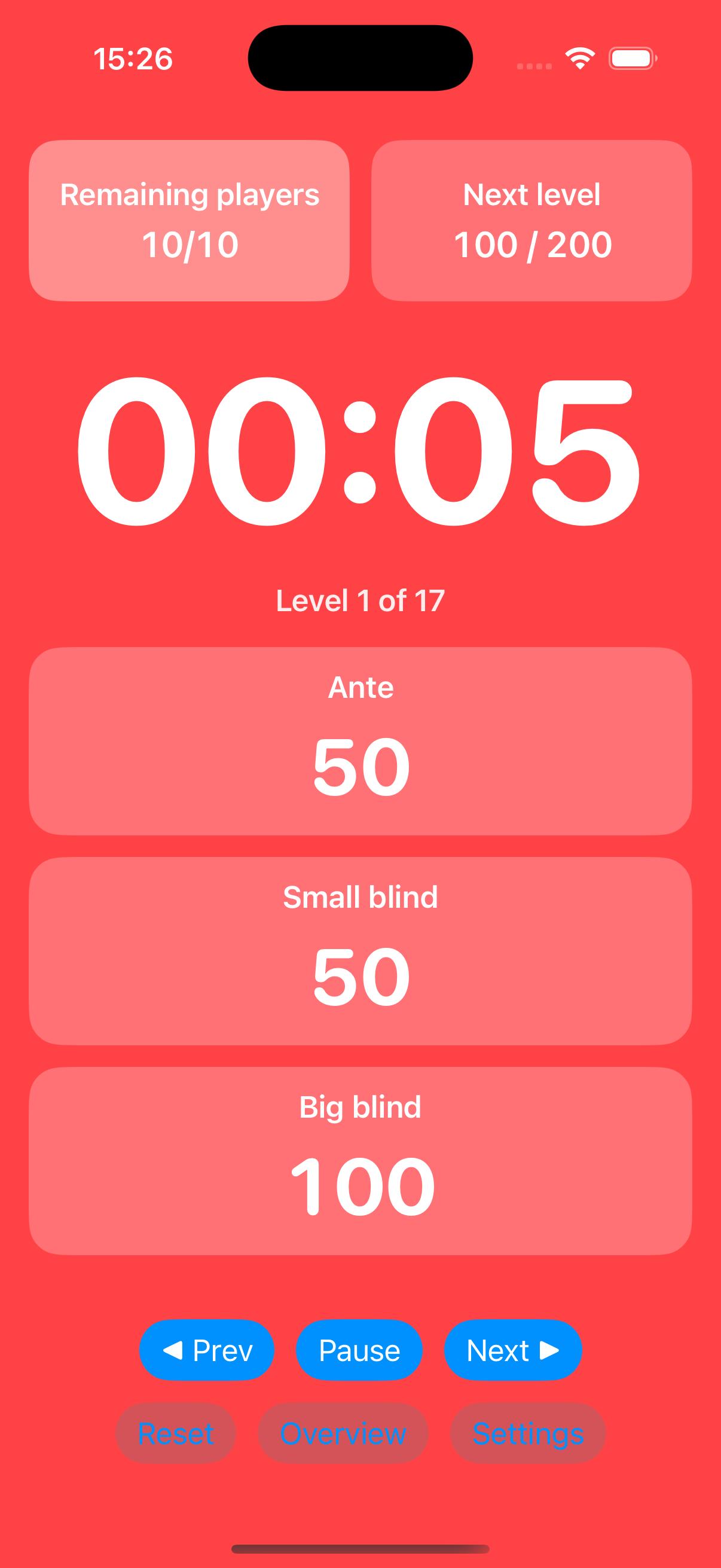Image resolution: width=721 pixels, height=1568 pixels.
Task: Advance to the next blind level
Action: coord(513,1350)
